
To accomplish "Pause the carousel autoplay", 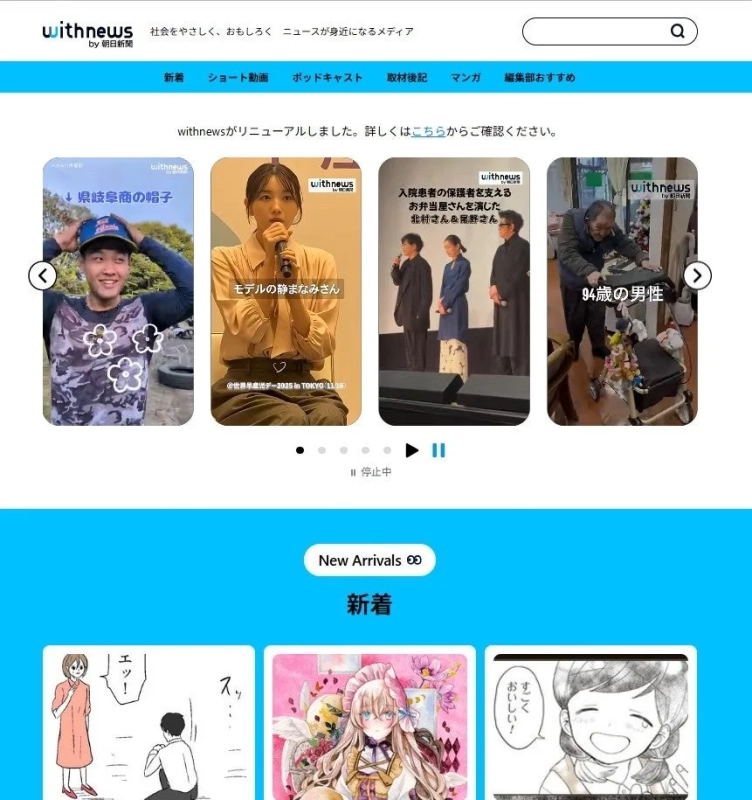I will [x=438, y=450].
